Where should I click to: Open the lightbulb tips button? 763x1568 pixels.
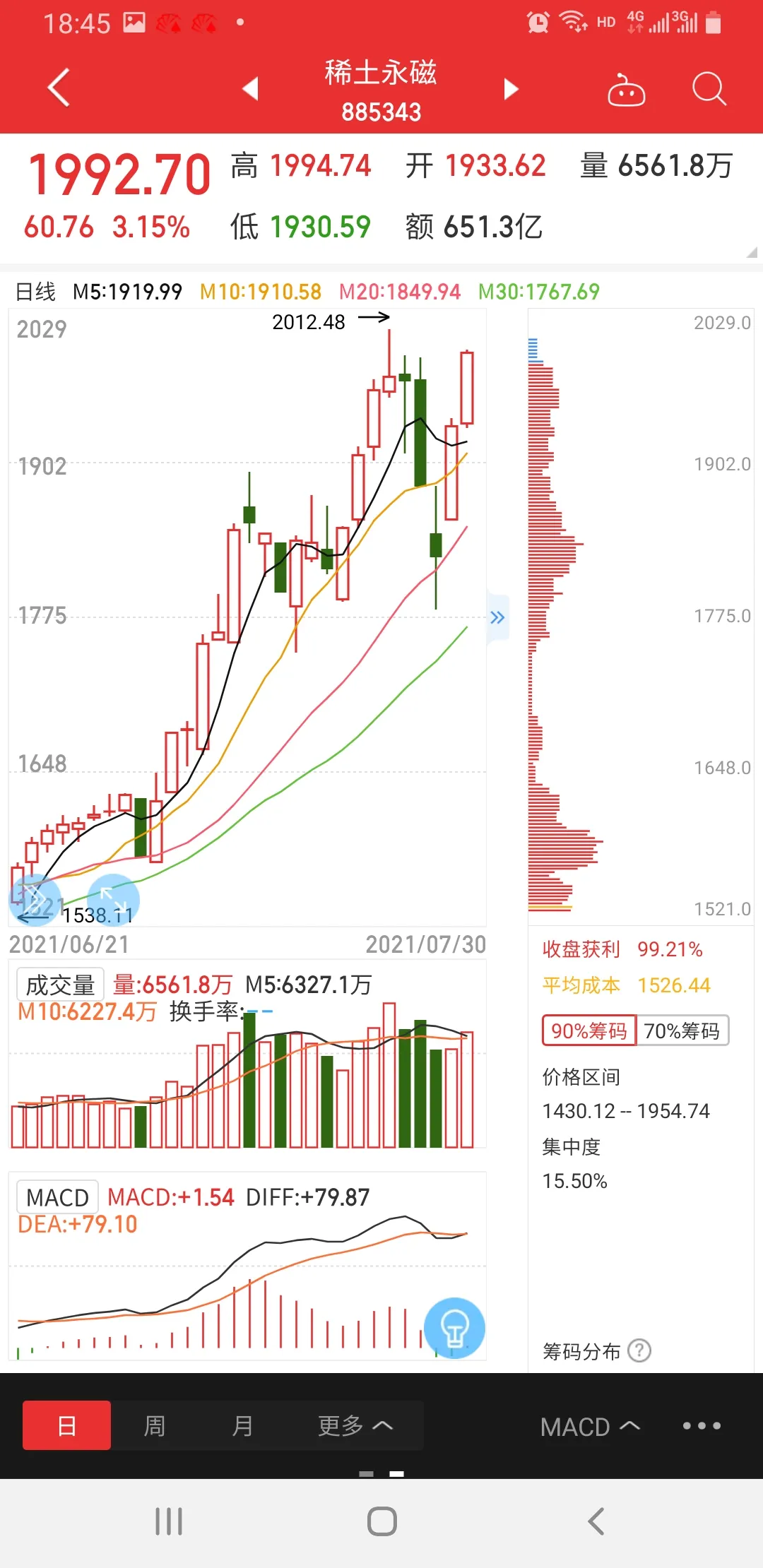click(454, 1328)
